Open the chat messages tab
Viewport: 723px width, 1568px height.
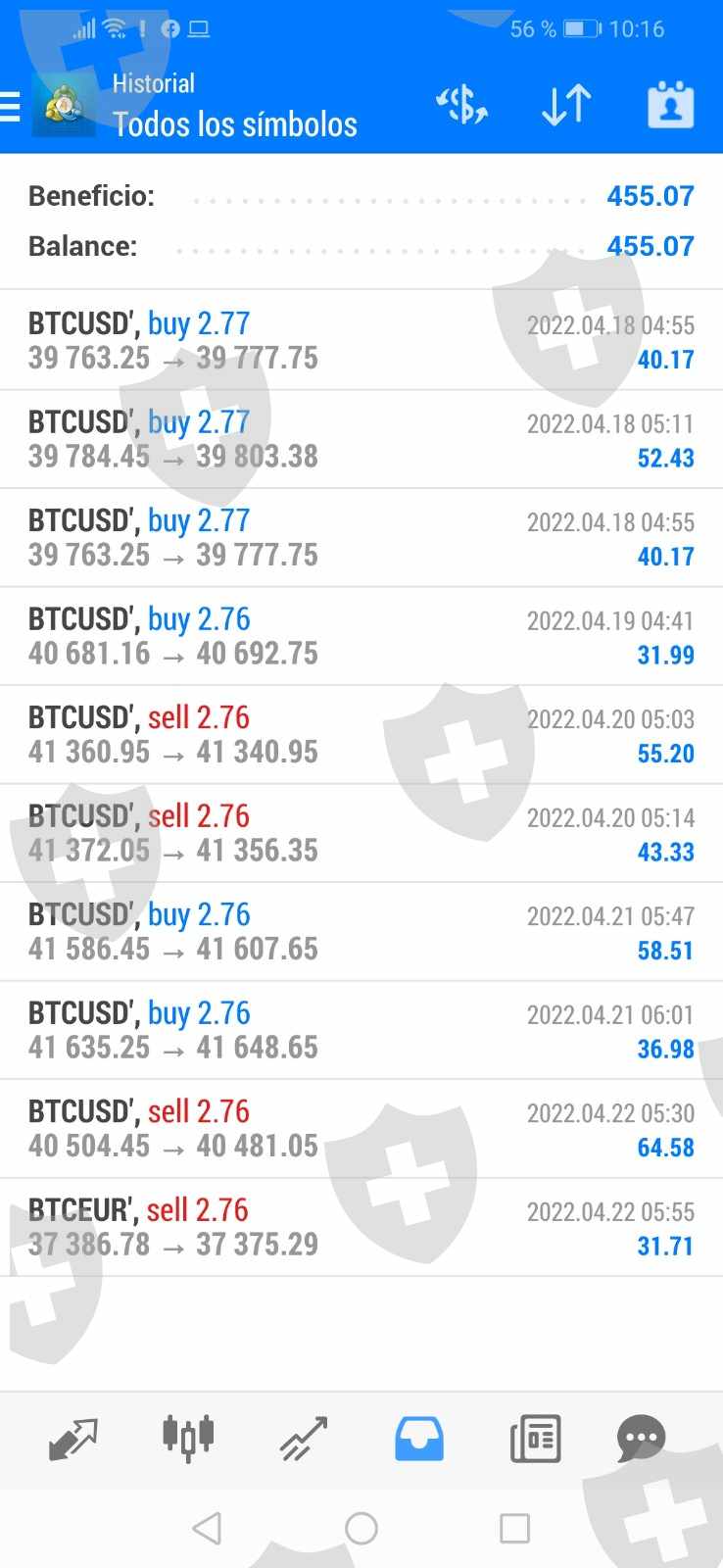tap(642, 1439)
